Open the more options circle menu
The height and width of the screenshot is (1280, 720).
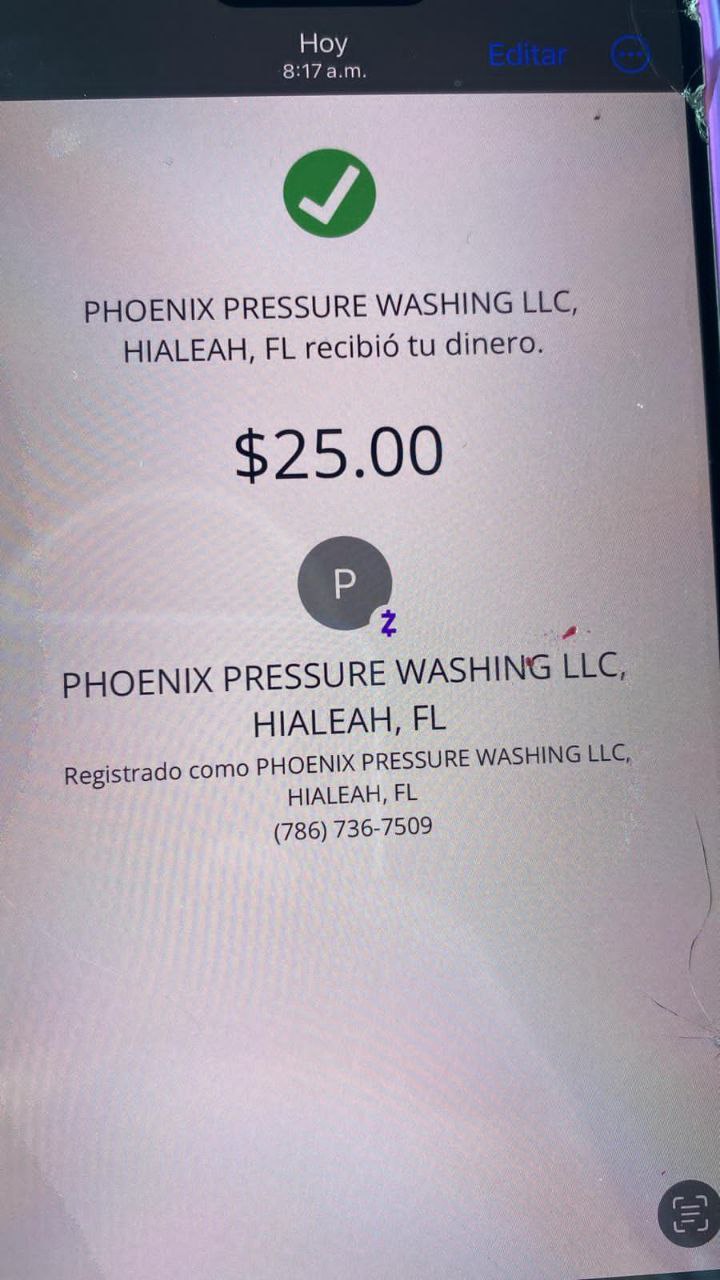630,55
